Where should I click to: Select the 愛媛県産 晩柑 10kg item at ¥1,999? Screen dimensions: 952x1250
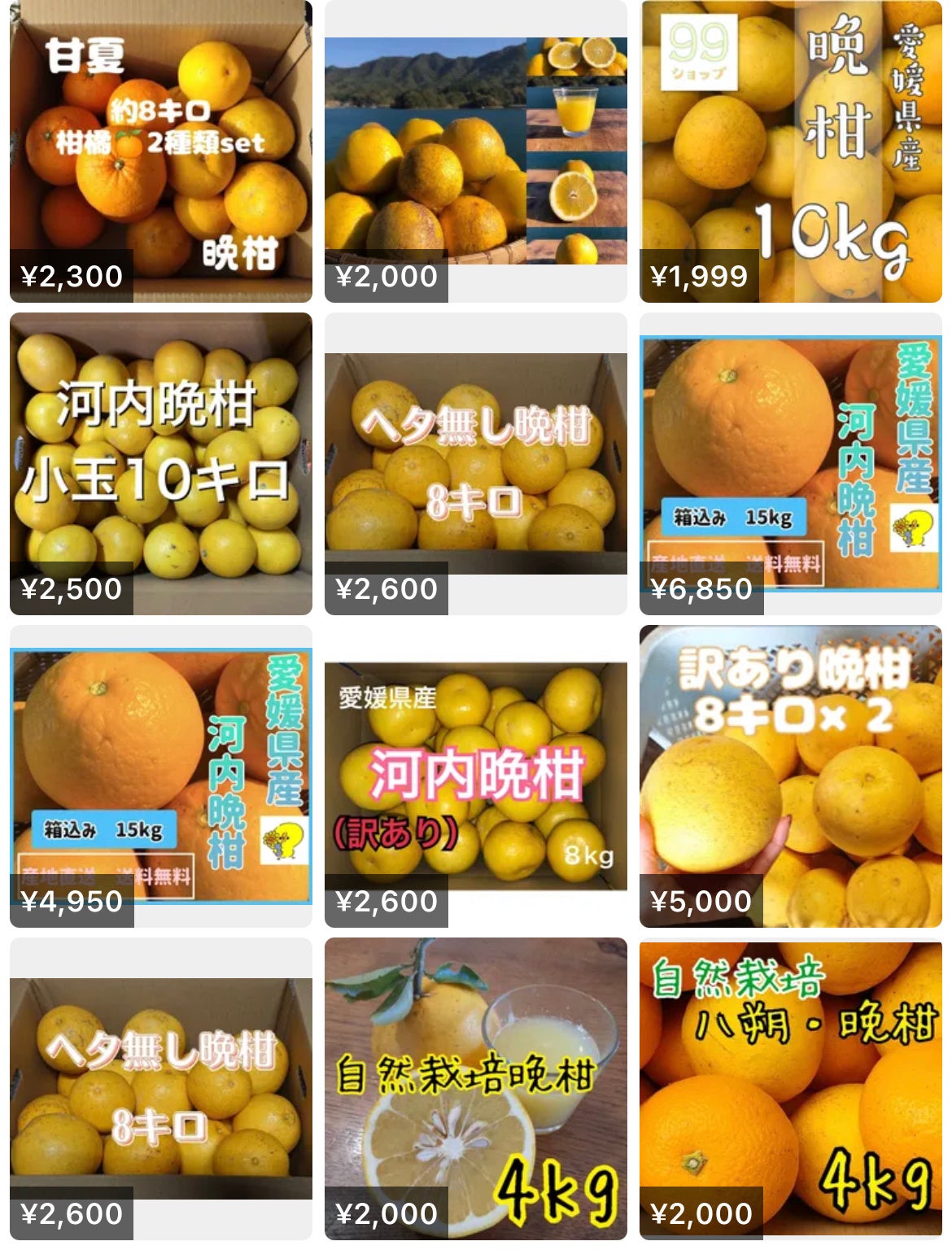click(790, 151)
